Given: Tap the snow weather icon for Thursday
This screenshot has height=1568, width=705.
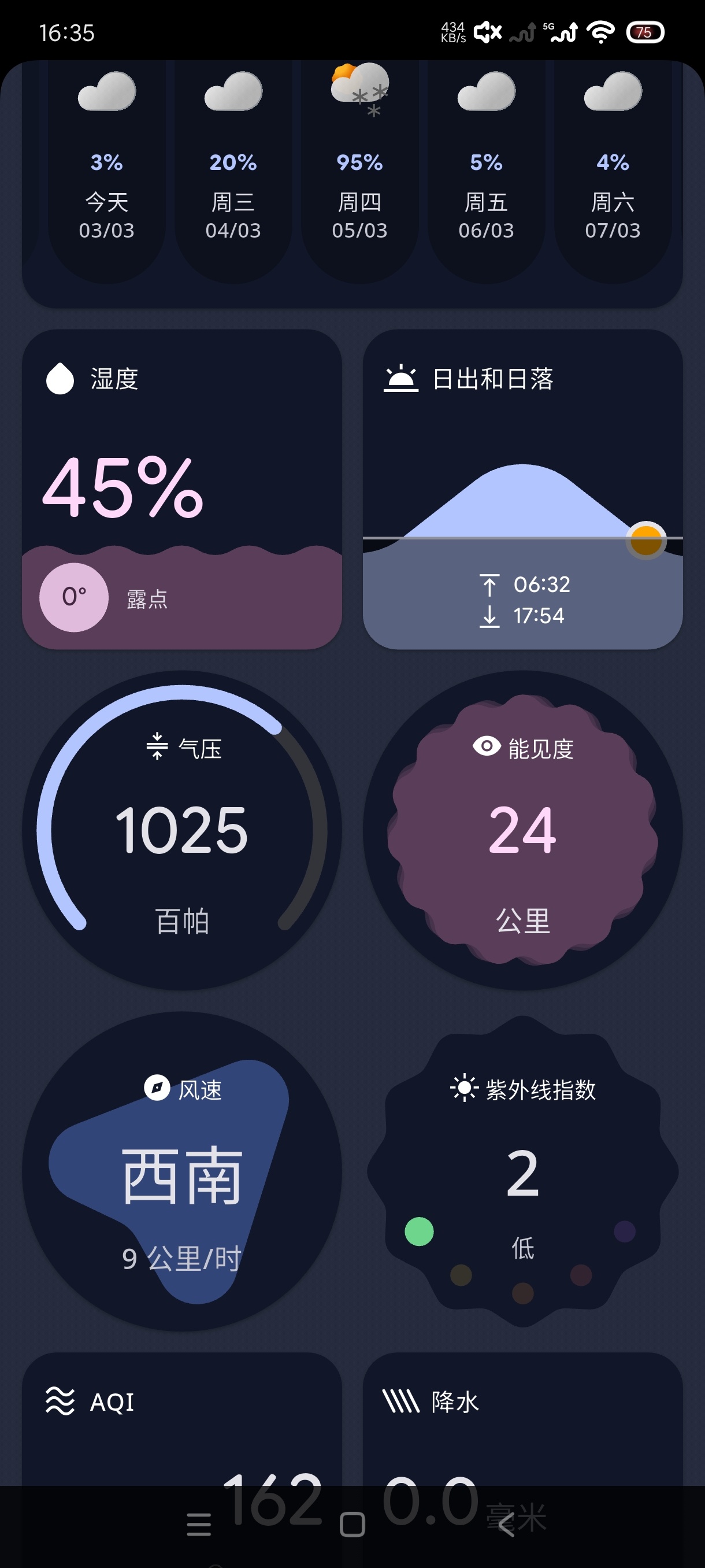Looking at the screenshot, I should click(x=359, y=90).
